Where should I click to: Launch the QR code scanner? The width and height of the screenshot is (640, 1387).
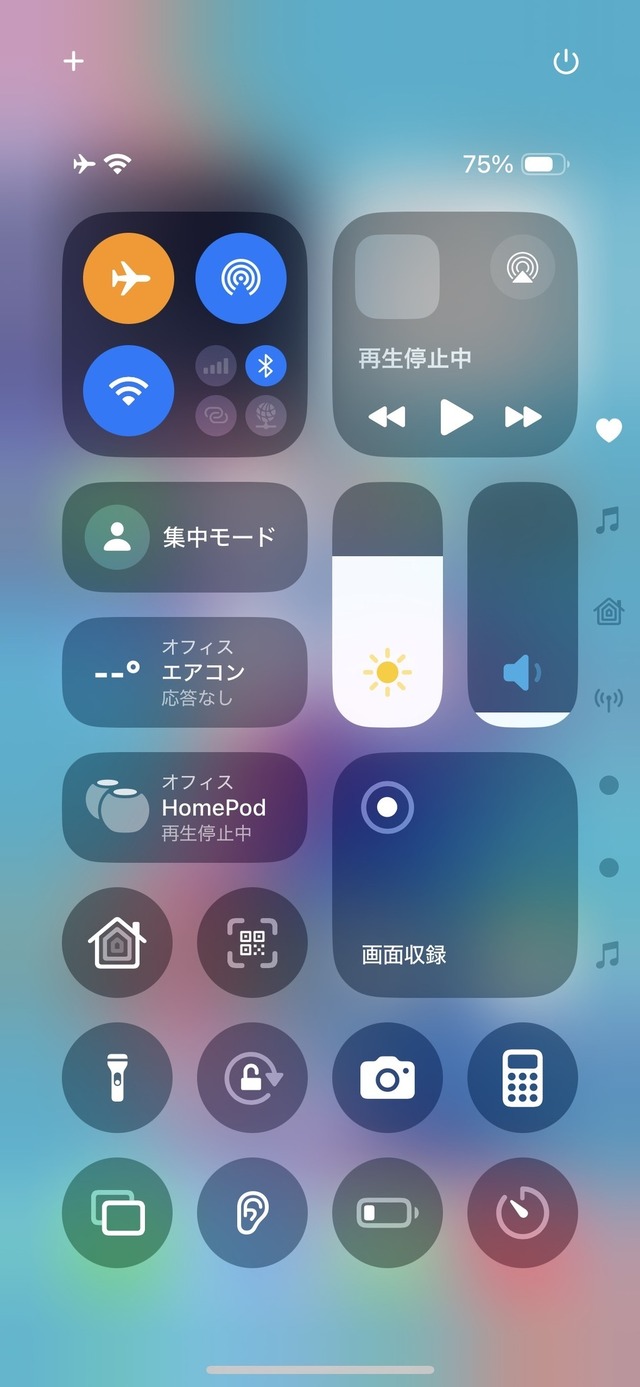tap(252, 942)
